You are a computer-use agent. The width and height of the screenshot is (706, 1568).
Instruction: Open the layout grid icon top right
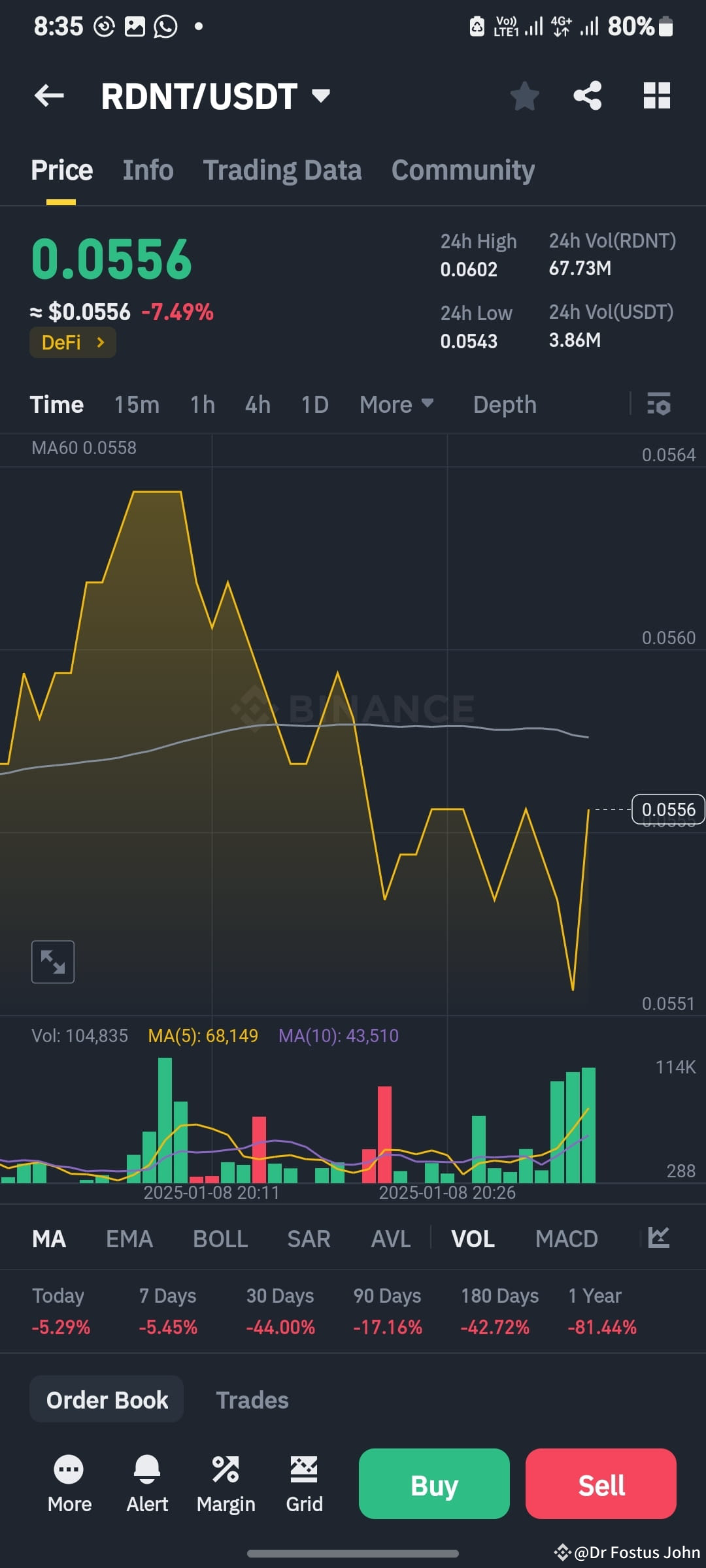(656, 95)
